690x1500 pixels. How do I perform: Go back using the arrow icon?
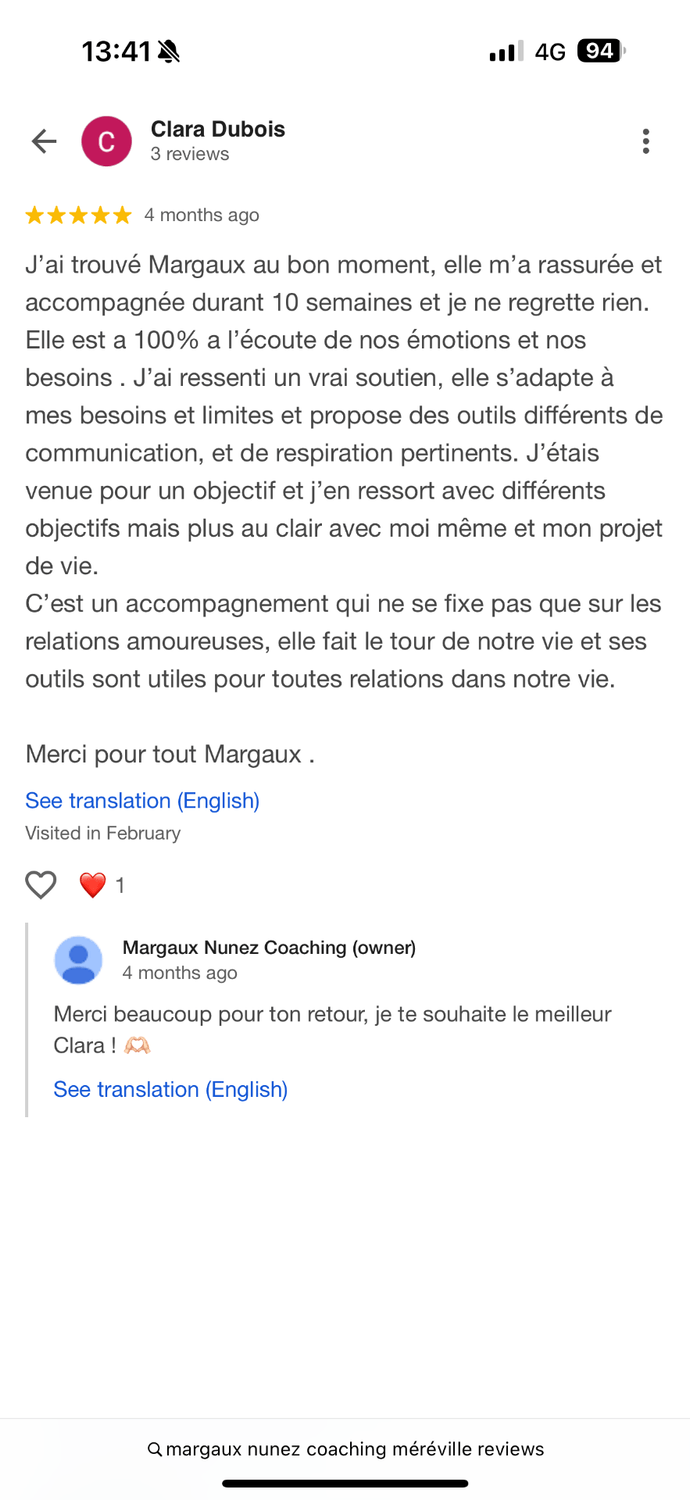pyautogui.click(x=44, y=141)
